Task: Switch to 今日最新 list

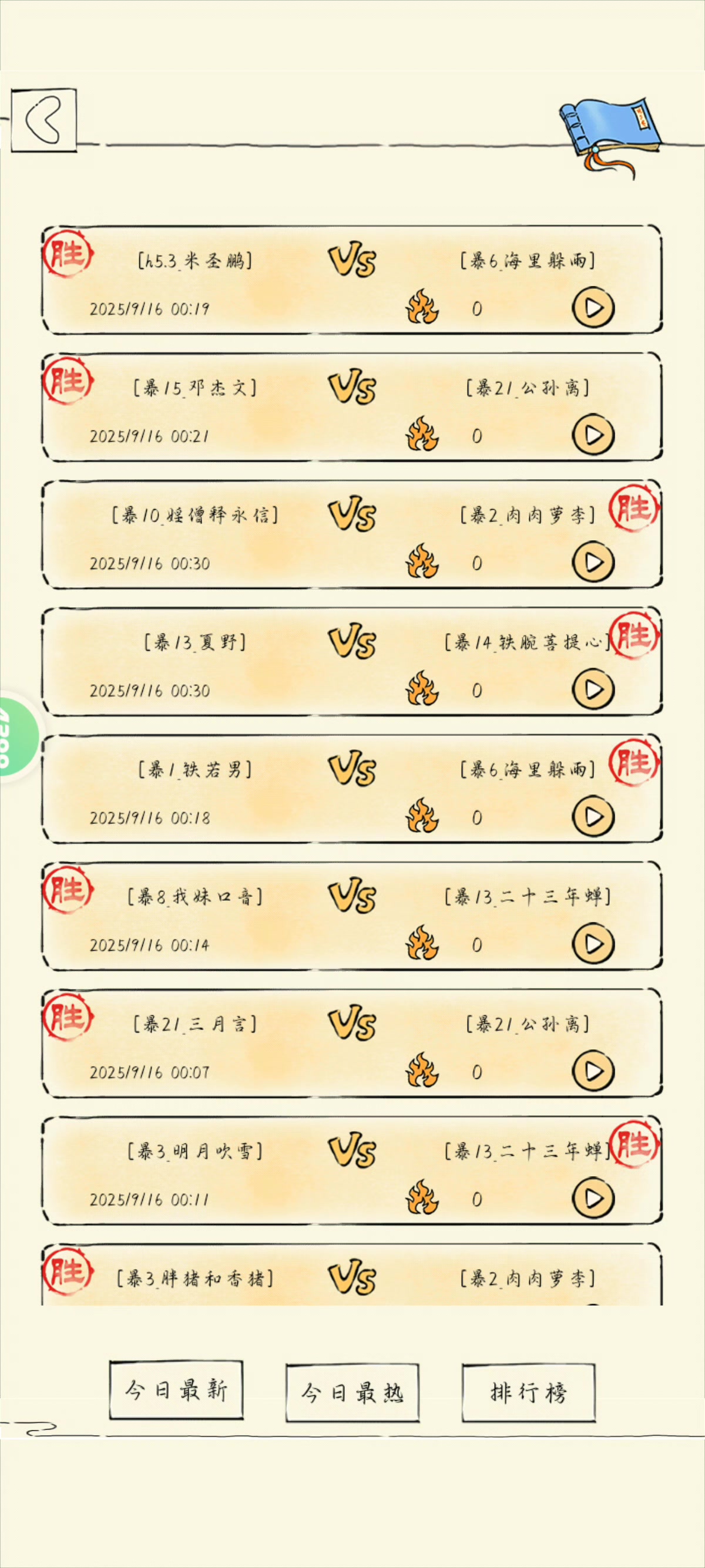Action: click(x=176, y=1390)
